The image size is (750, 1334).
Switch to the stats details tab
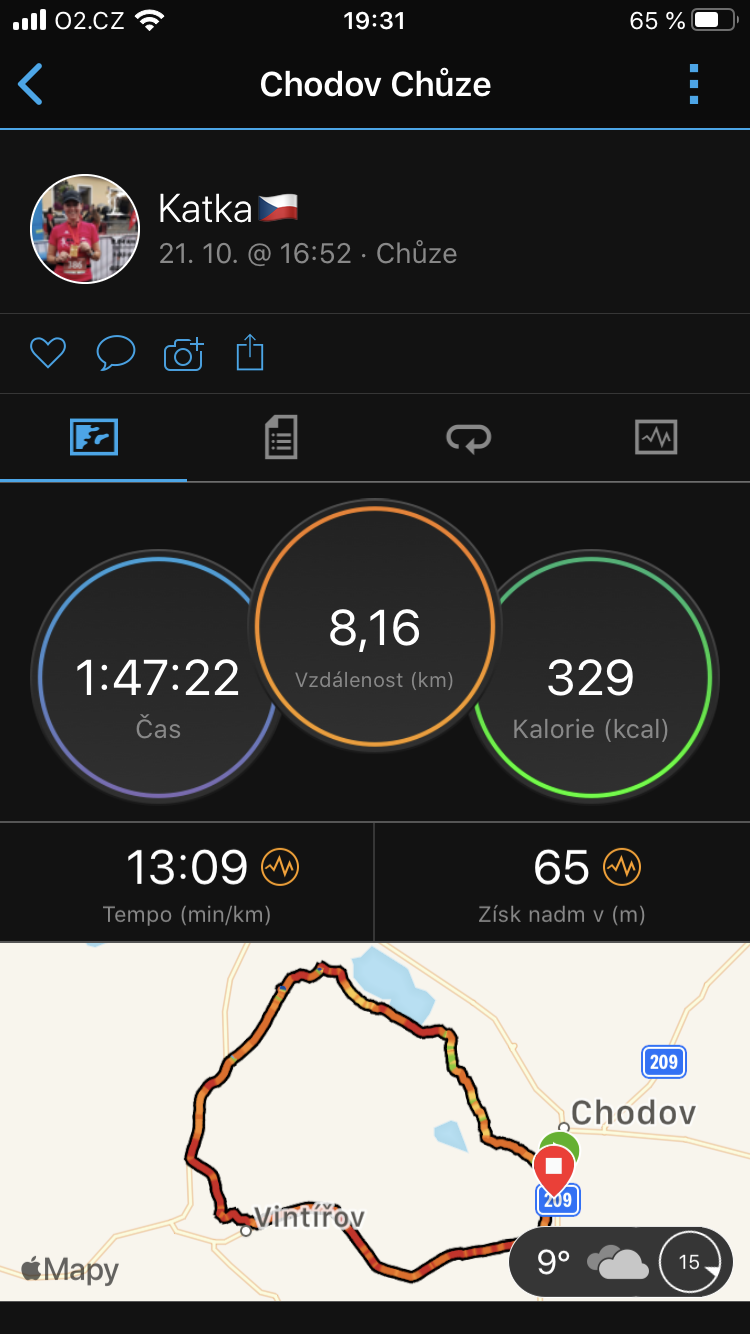[281, 437]
